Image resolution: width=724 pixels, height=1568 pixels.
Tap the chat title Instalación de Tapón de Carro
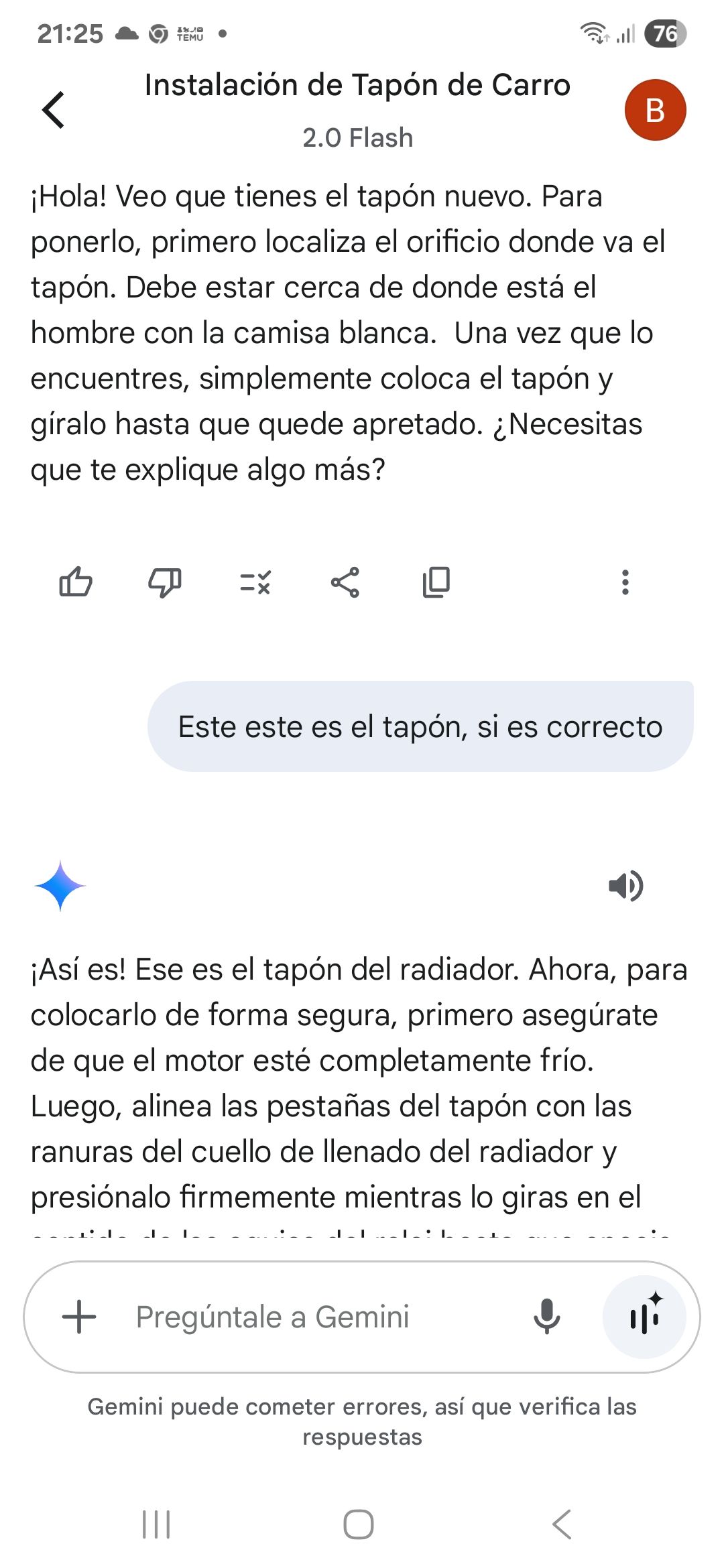357,85
